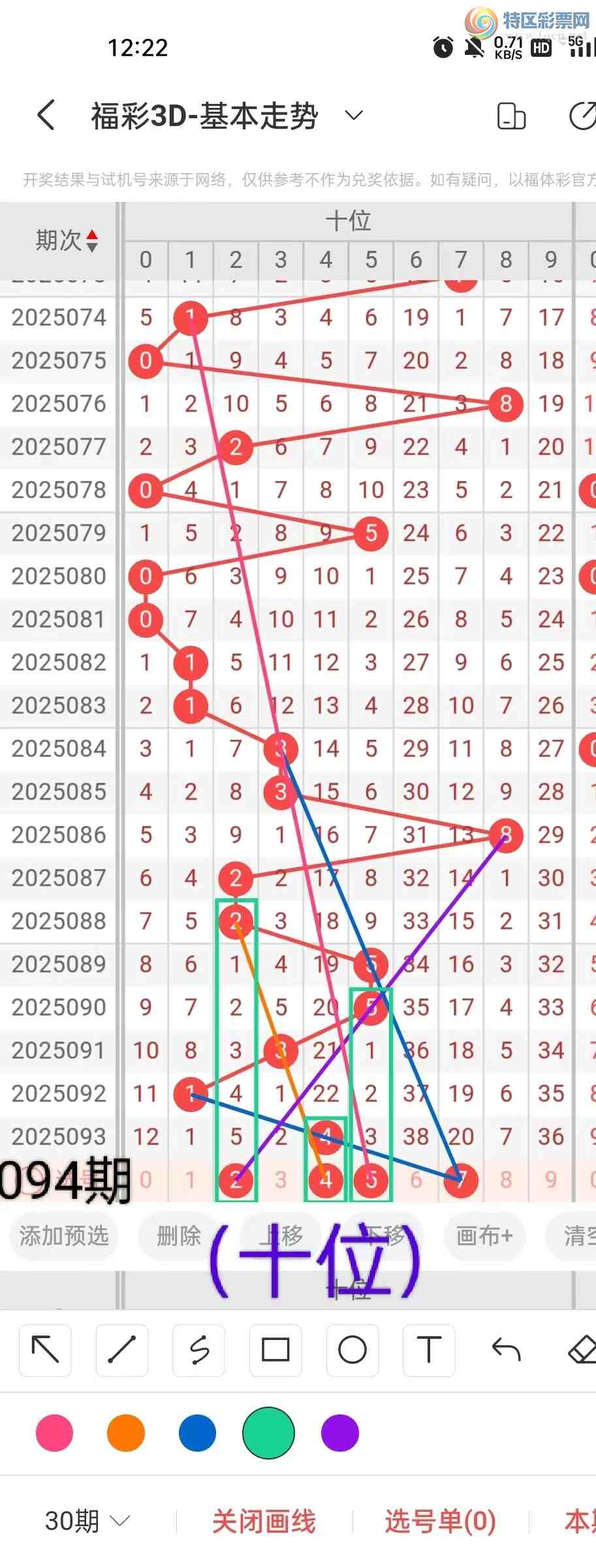Sort by 期次 column header
Viewport: 596px width, 1568px height.
66,240
